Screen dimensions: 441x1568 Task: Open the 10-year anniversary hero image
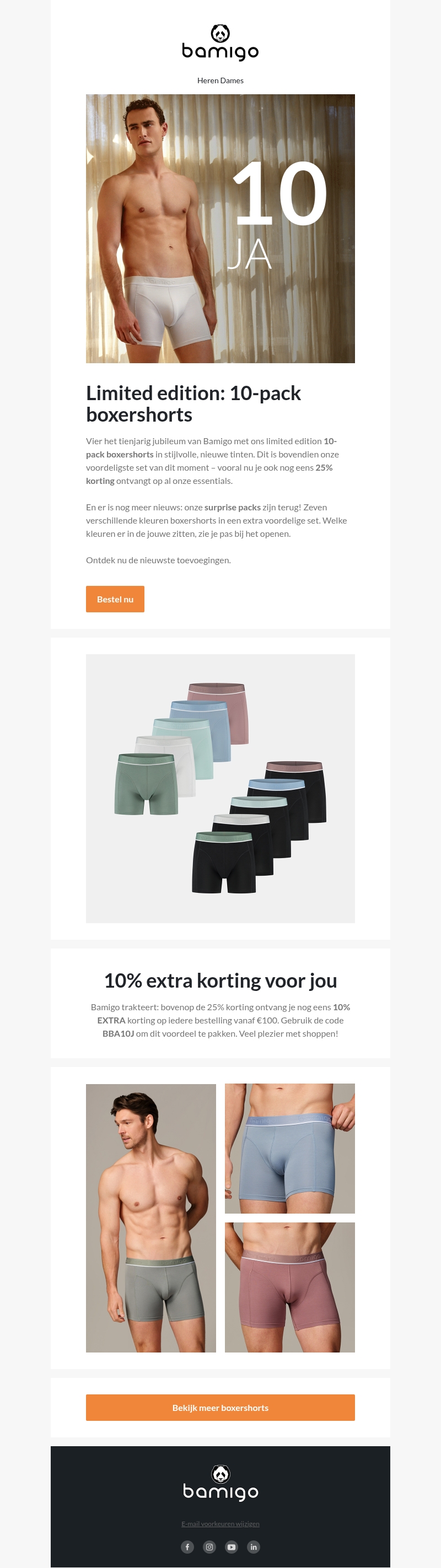tap(220, 228)
